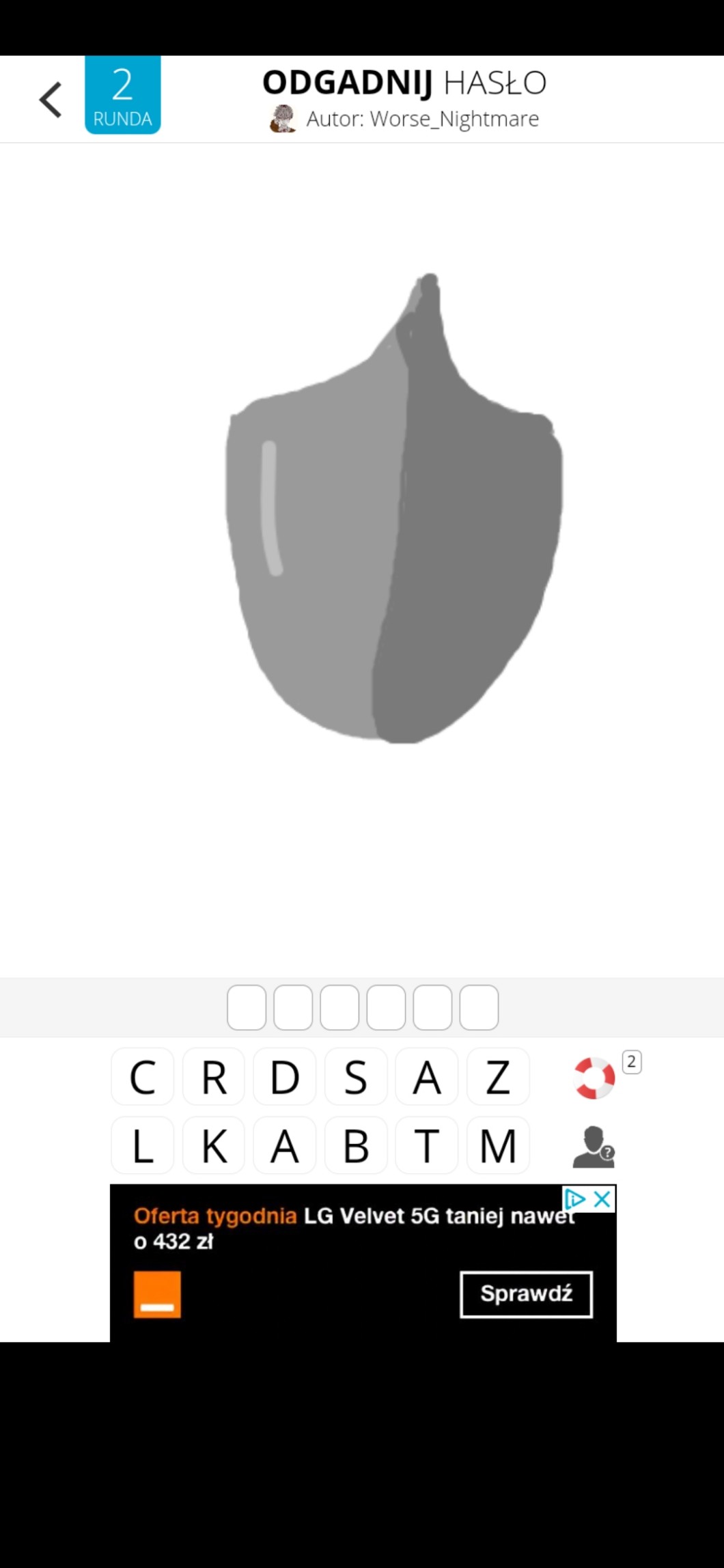This screenshot has width=724, height=1568.
Task: Tap the letter Z tile
Action: click(498, 1077)
